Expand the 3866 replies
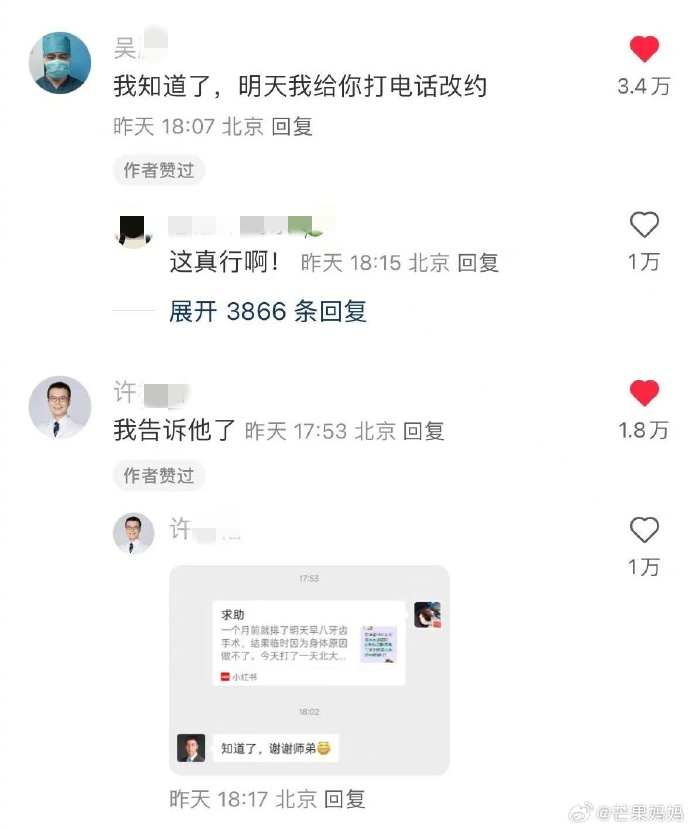690x829 pixels. coord(268,311)
